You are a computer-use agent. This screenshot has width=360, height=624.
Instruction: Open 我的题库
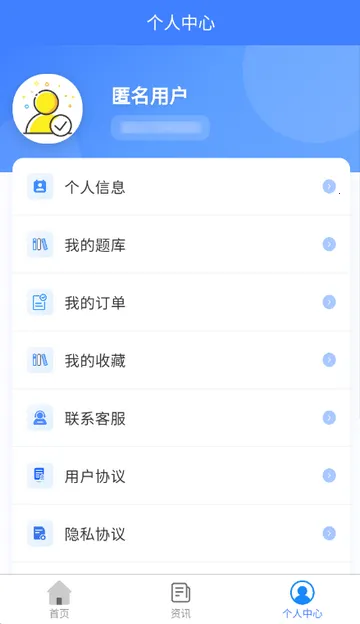[x=181, y=244]
